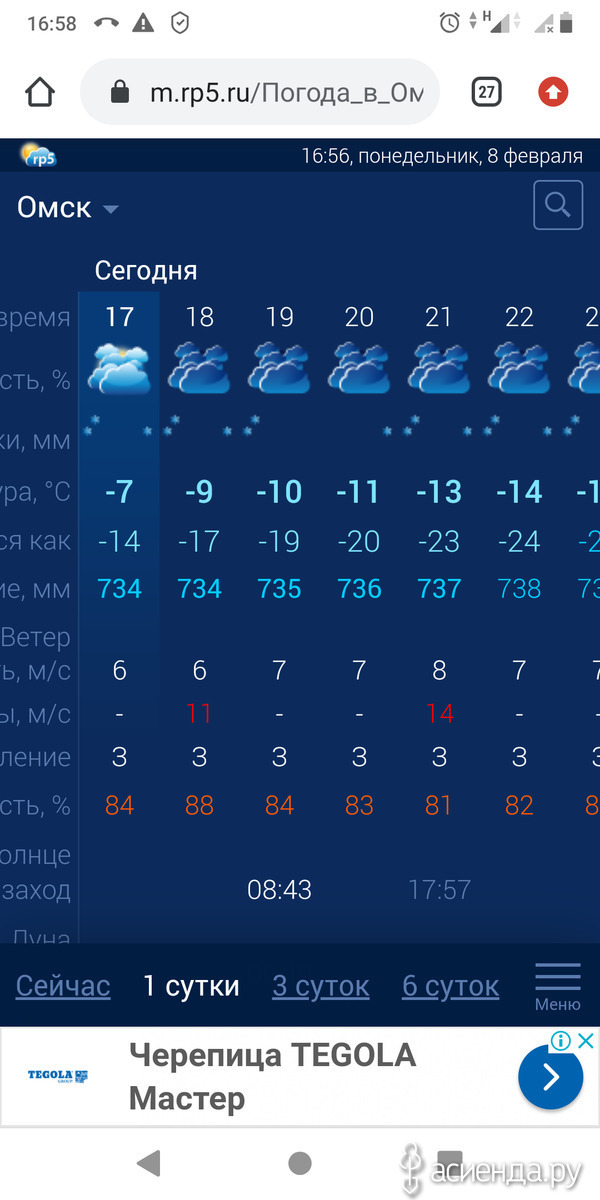Select the 1 сутки forecast
The height and width of the screenshot is (1200, 600).
pyautogui.click(x=191, y=986)
